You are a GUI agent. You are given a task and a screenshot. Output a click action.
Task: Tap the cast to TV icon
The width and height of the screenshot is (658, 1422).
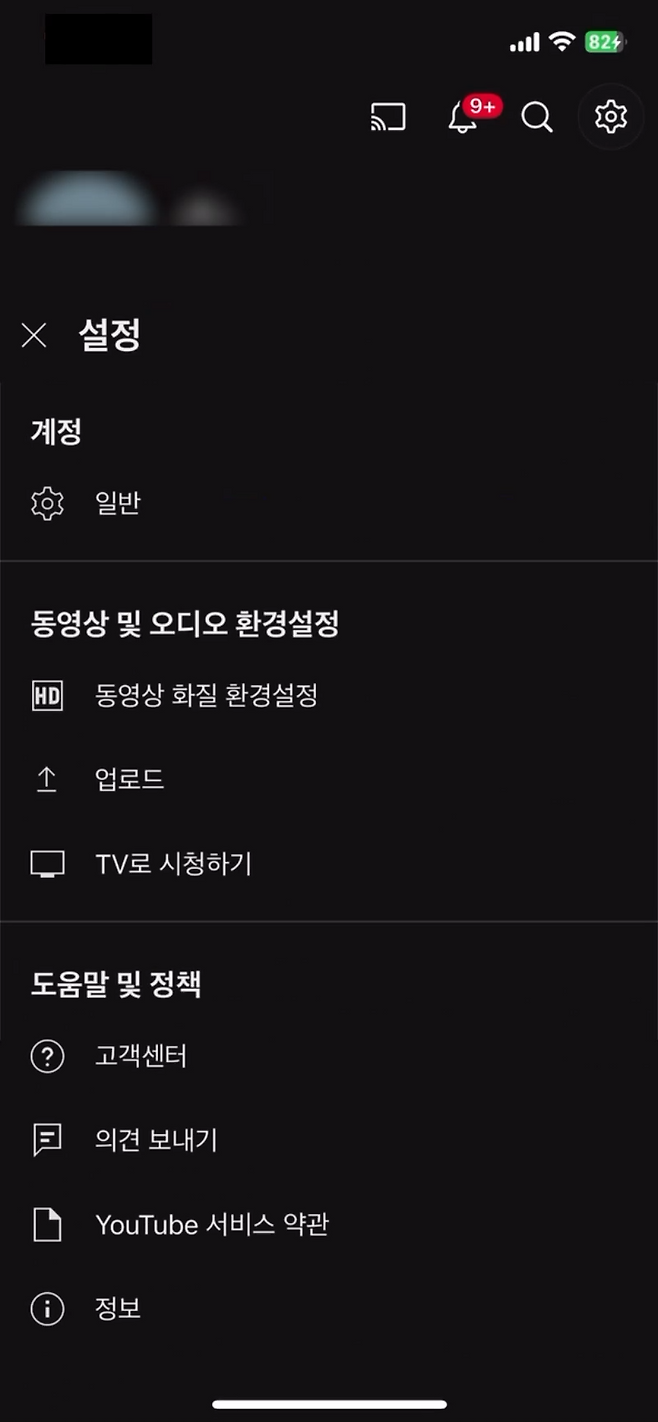coord(388,118)
